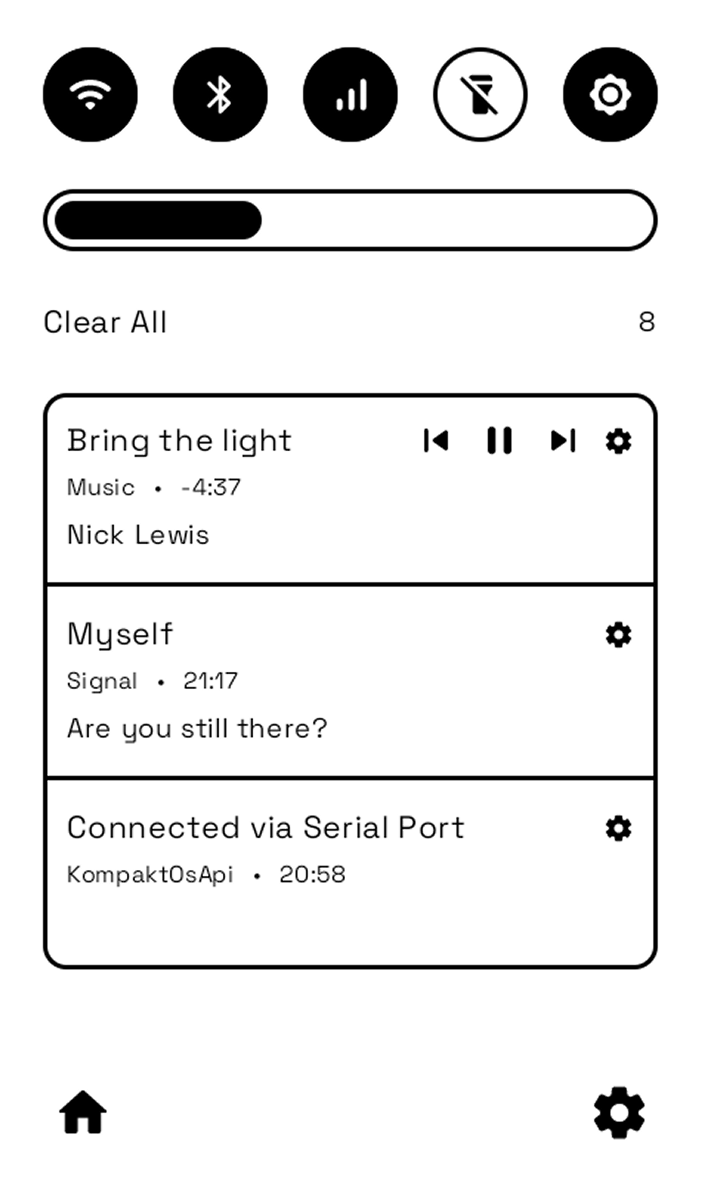
Task: Open the bottom settings gear
Action: coord(619,1112)
